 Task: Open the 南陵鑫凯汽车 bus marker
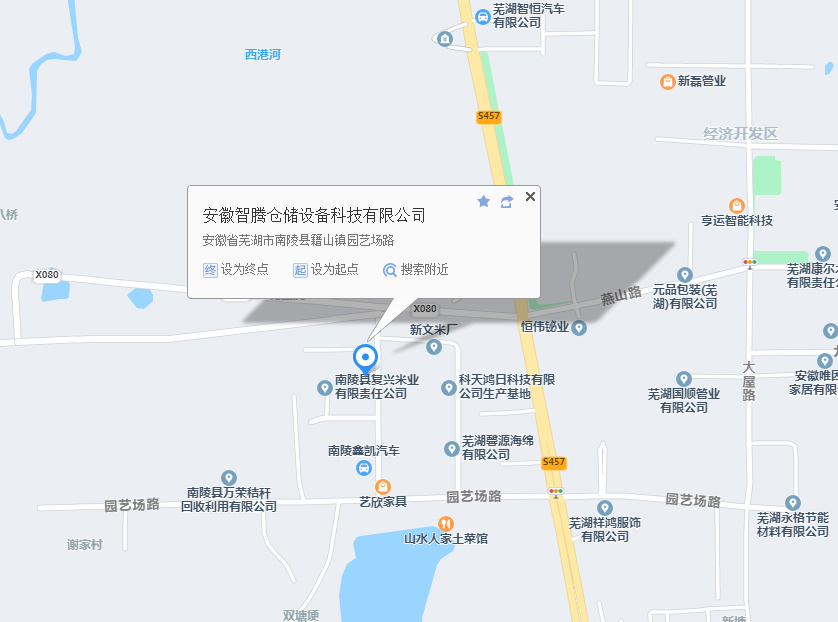point(363,468)
